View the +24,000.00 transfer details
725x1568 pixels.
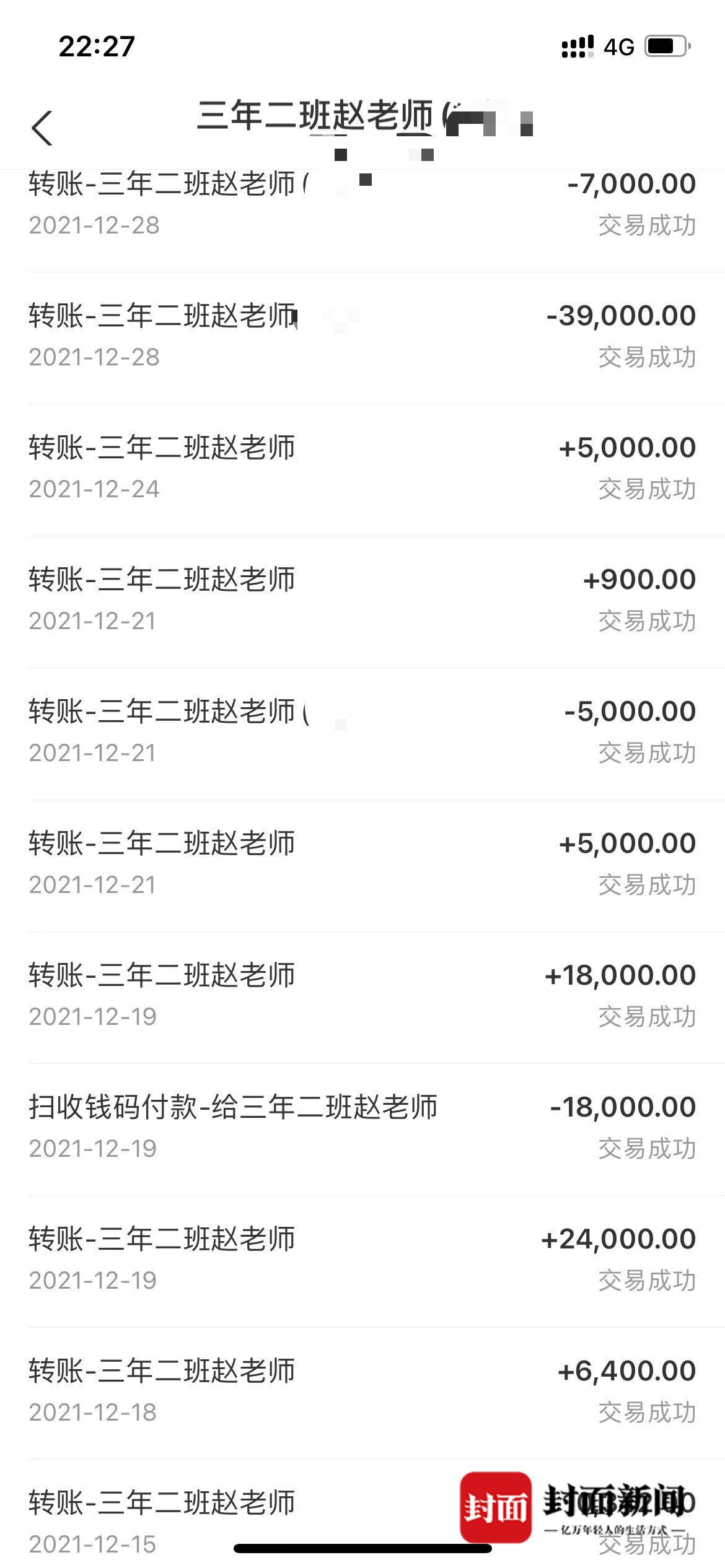click(x=362, y=1261)
